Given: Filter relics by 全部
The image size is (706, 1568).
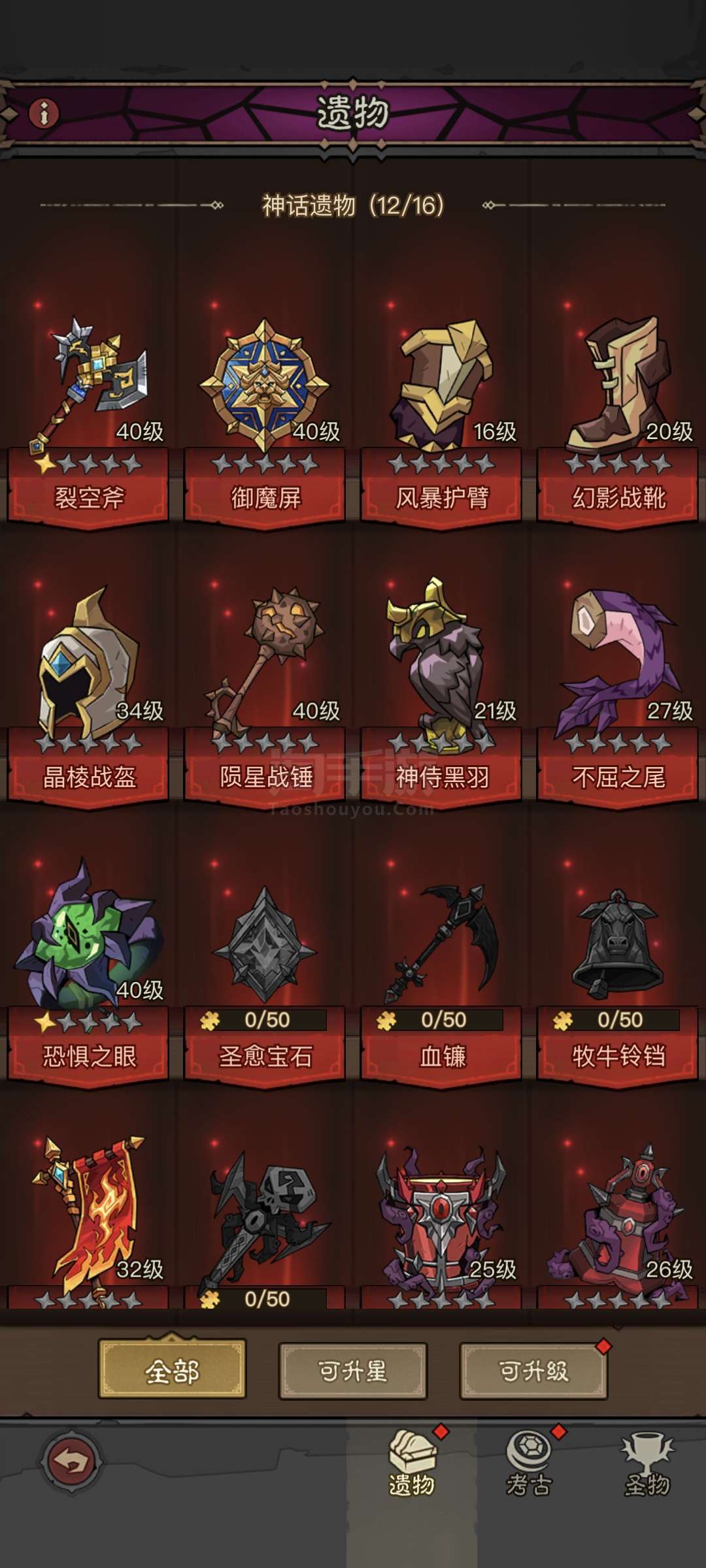Looking at the screenshot, I should click(172, 1370).
